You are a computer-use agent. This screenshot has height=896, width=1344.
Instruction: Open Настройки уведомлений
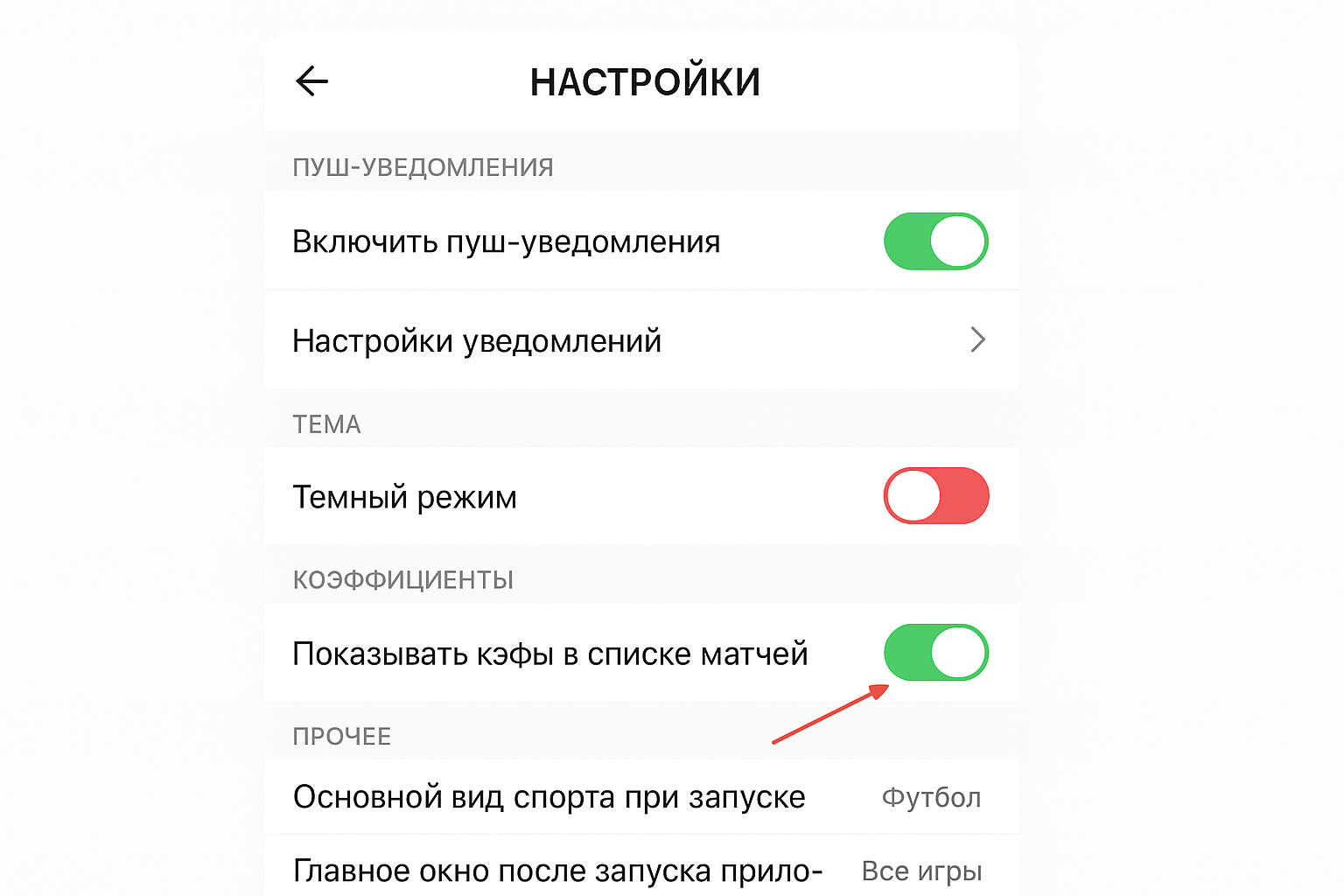640,340
